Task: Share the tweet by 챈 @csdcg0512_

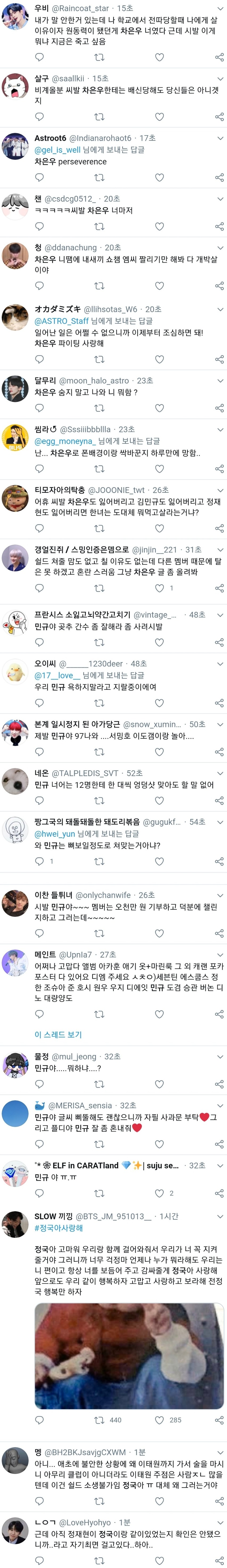Action: pyautogui.click(x=219, y=226)
